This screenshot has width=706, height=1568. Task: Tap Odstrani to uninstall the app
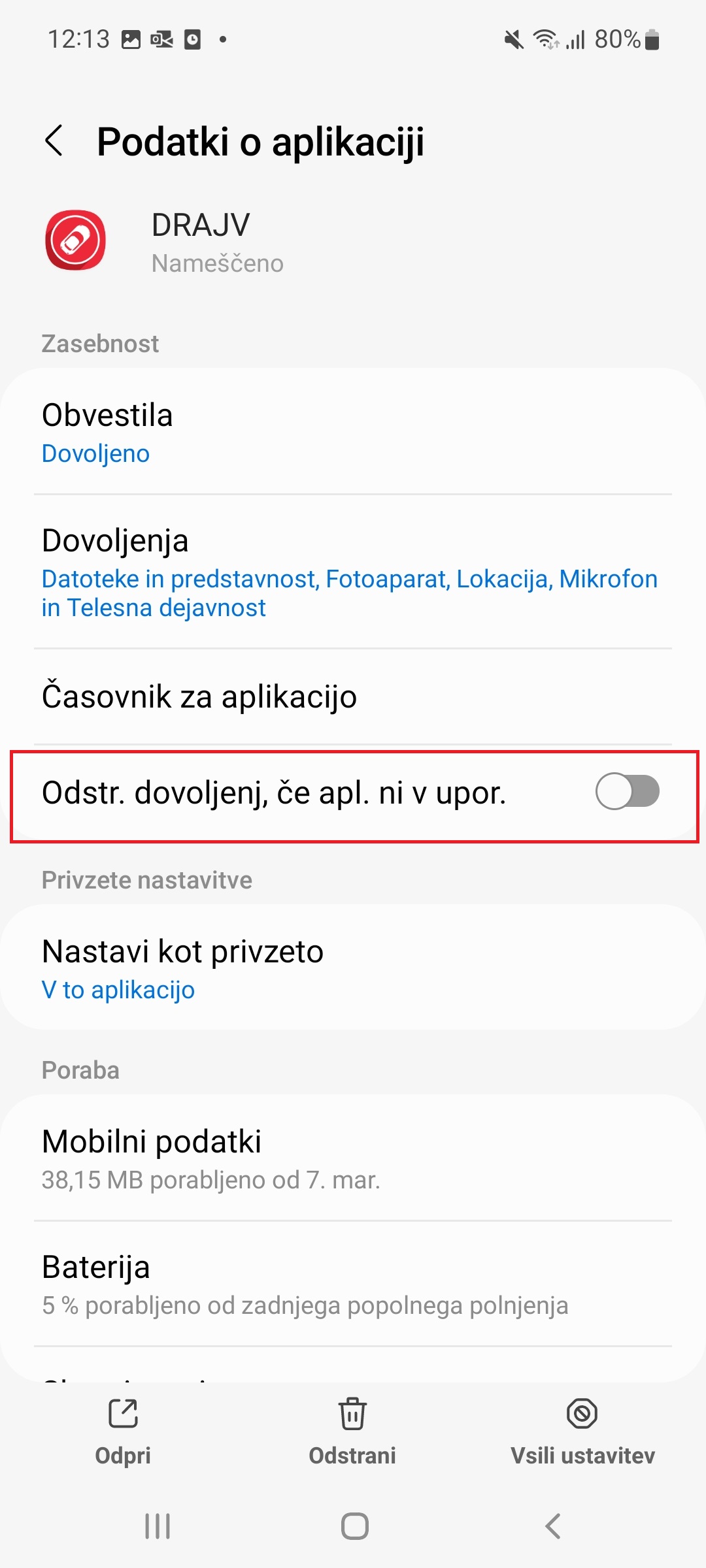click(x=352, y=1432)
